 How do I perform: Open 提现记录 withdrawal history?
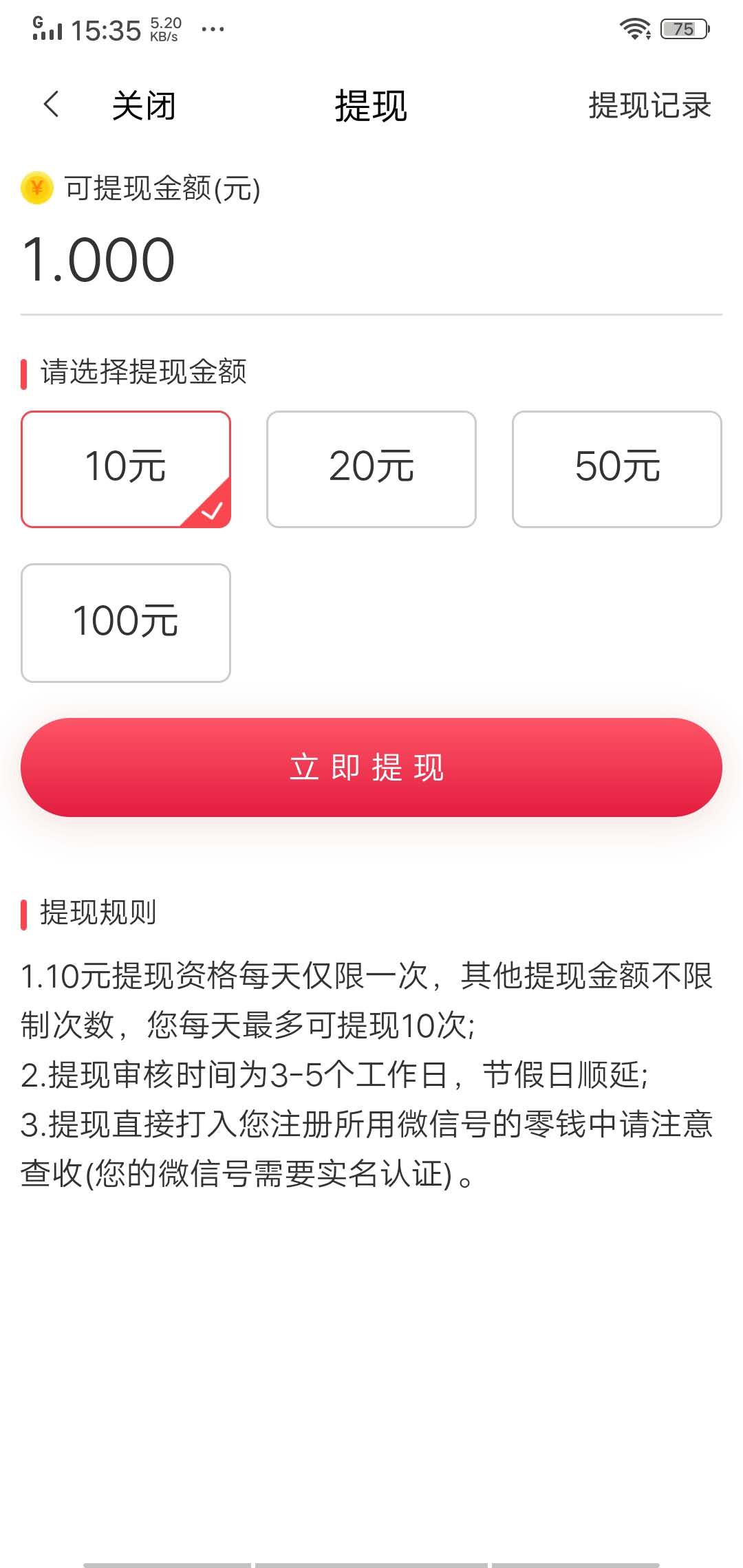coord(648,105)
